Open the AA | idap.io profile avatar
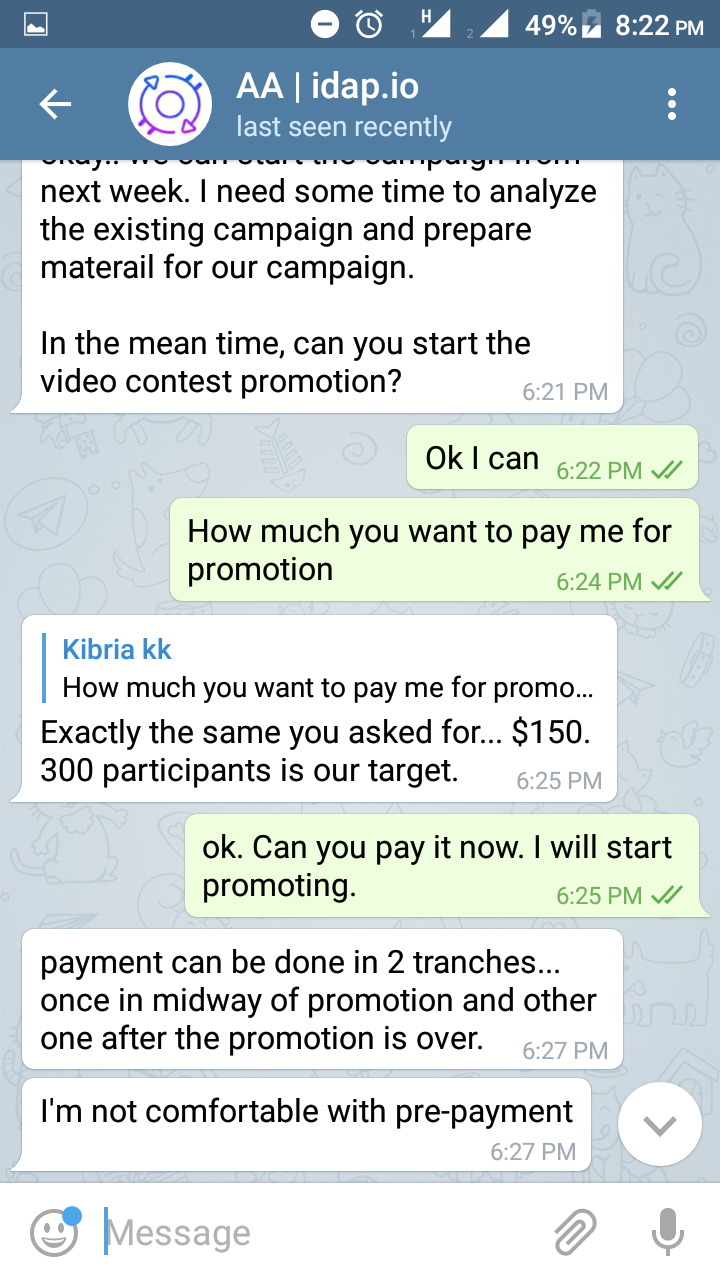Viewport: 720px width, 1280px height. 170,104
